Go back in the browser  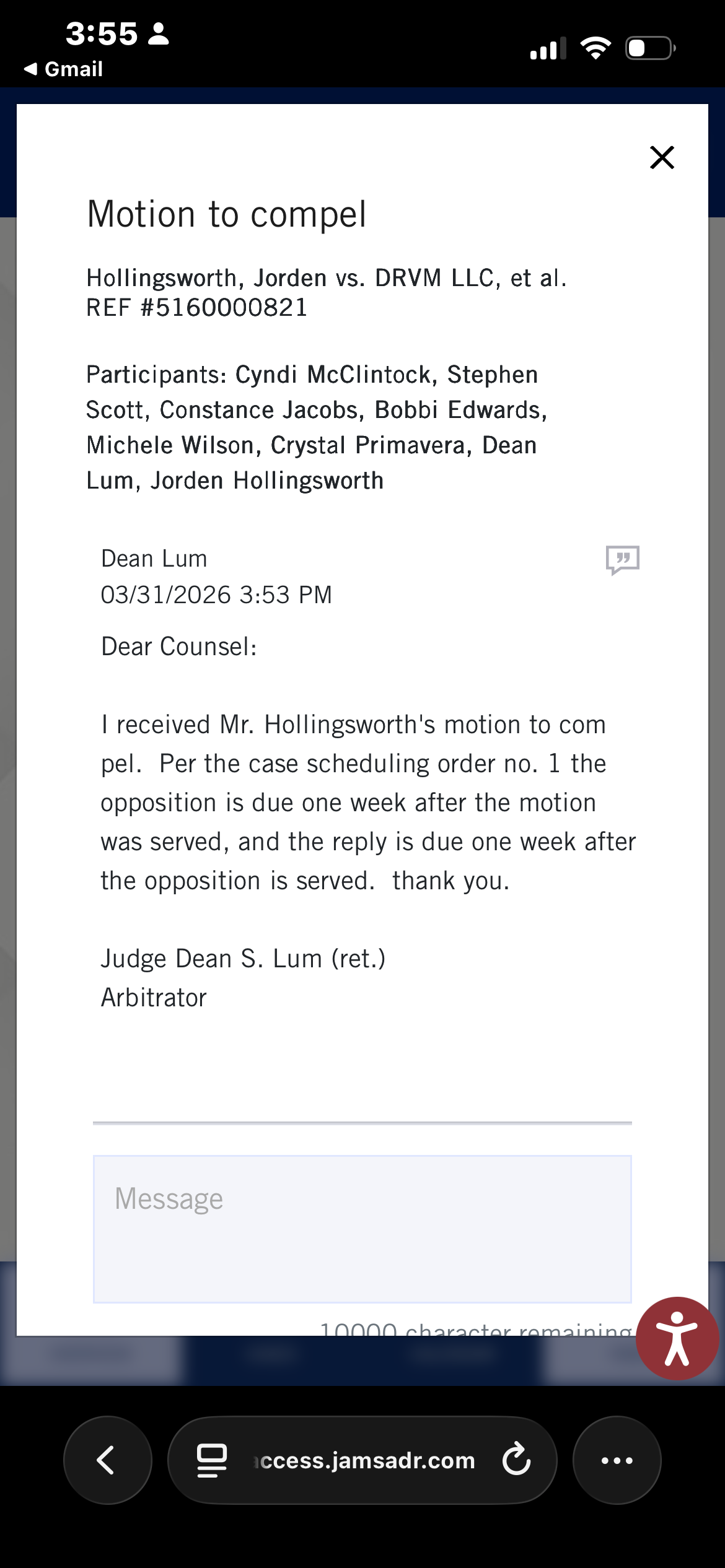pyautogui.click(x=107, y=1460)
